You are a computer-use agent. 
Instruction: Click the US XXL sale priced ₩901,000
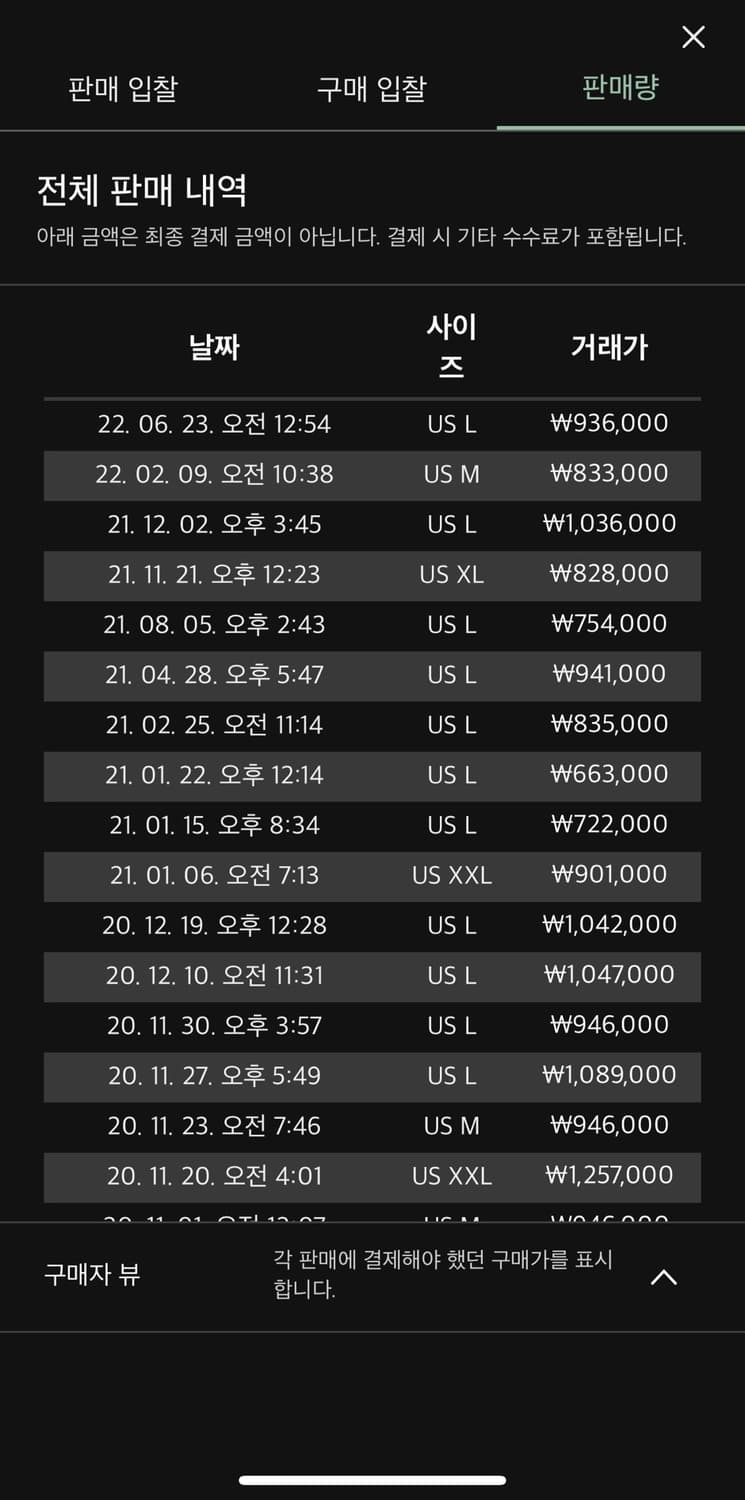pyautogui.click(x=372, y=875)
